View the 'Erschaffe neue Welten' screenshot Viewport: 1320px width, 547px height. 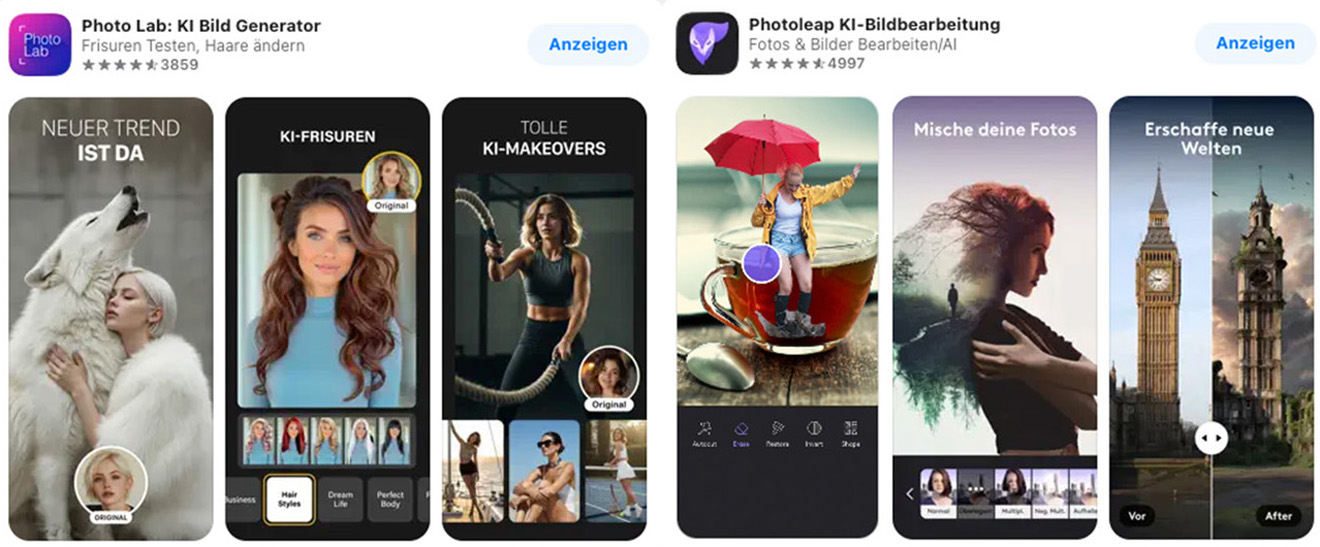tap(1211, 318)
